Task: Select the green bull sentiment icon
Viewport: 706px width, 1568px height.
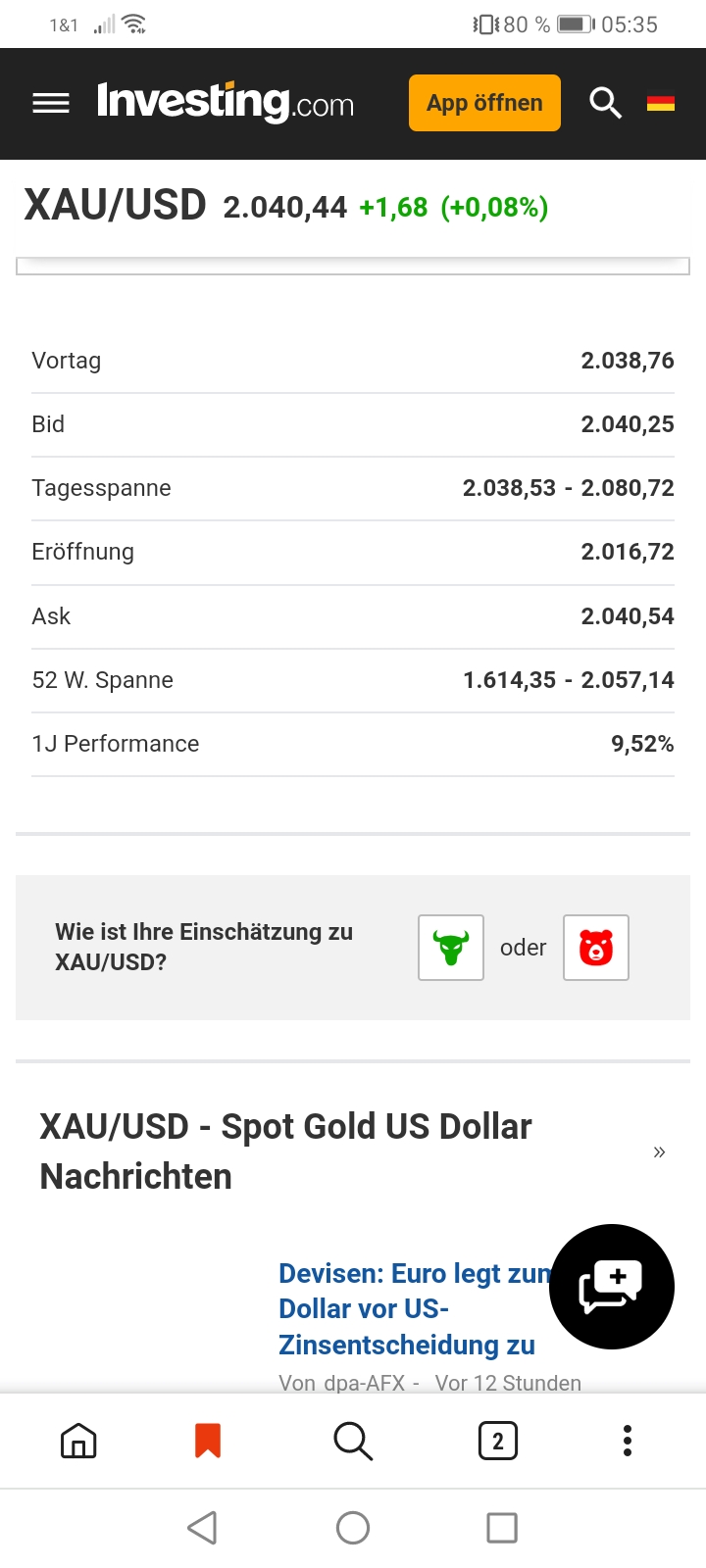Action: pyautogui.click(x=450, y=947)
